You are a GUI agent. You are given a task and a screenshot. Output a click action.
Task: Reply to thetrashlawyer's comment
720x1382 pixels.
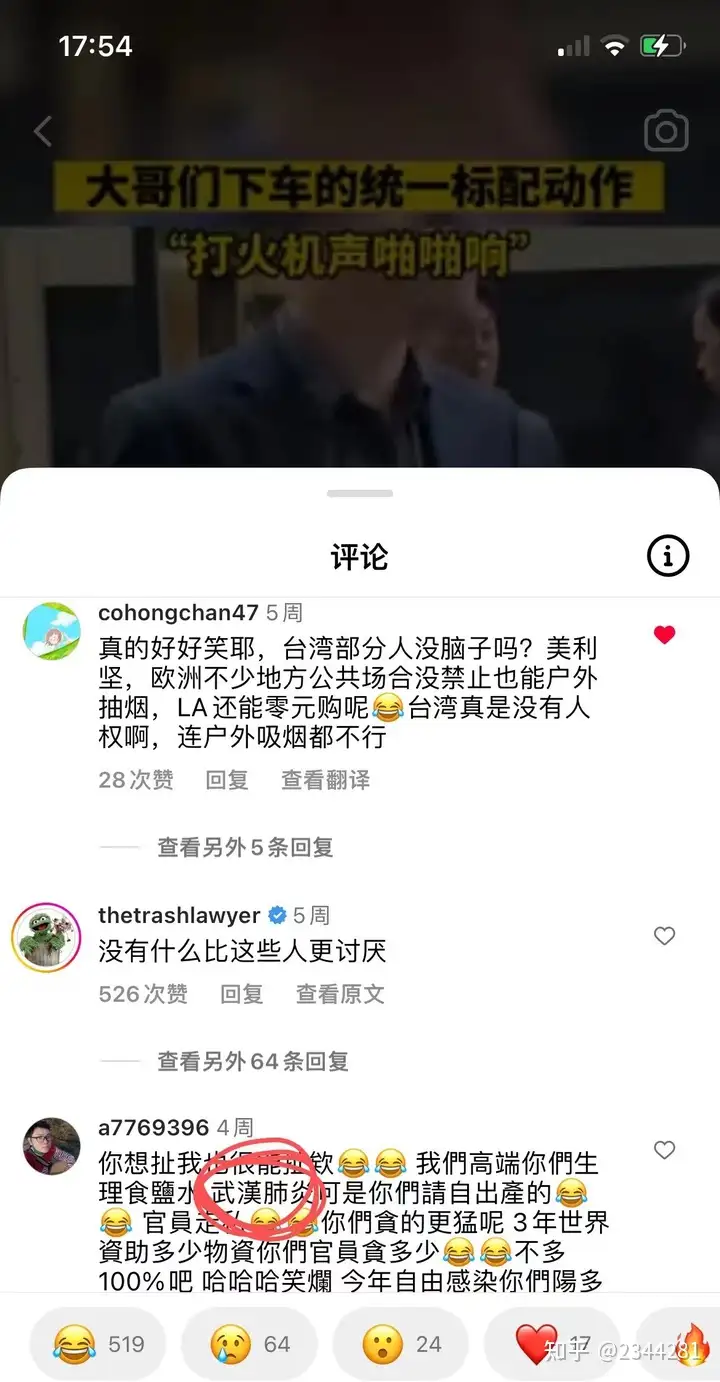(241, 994)
